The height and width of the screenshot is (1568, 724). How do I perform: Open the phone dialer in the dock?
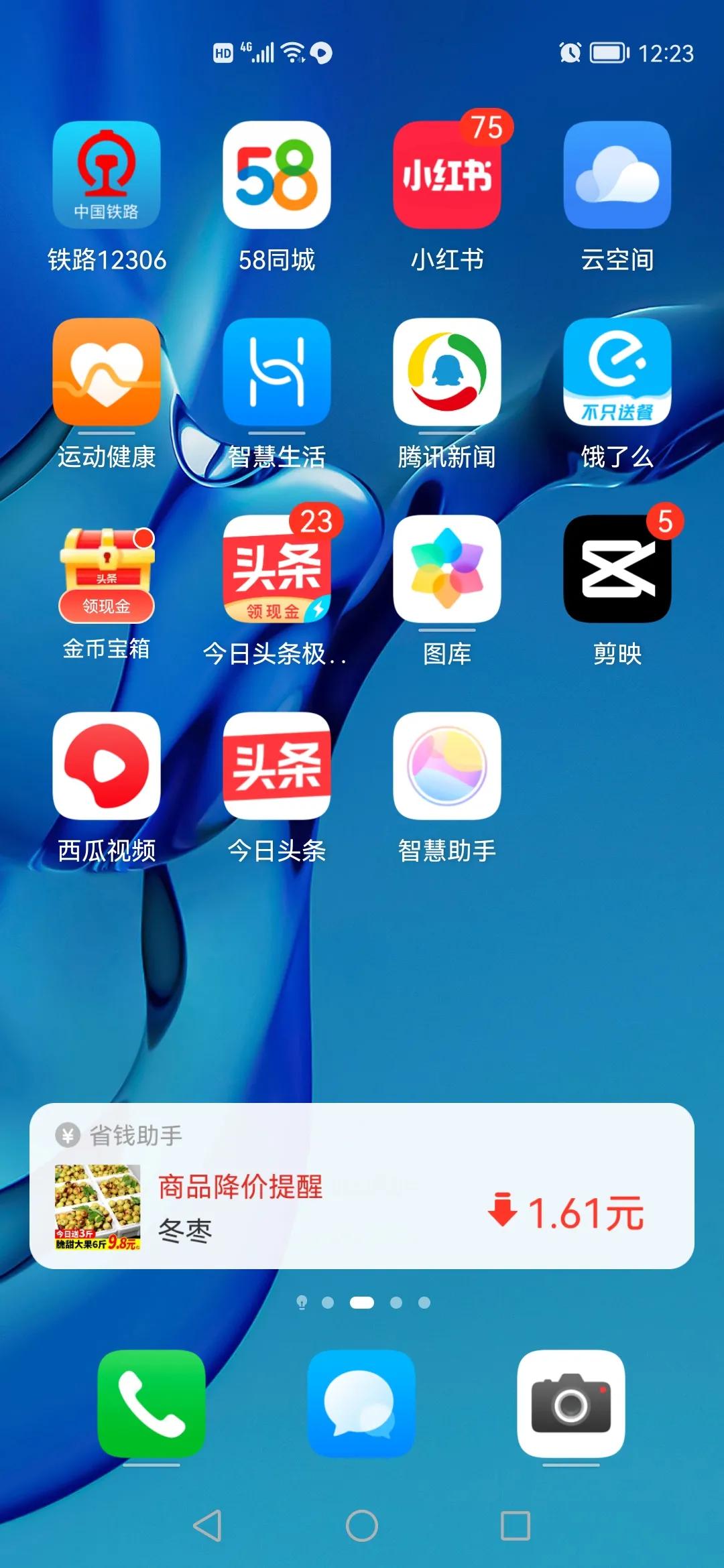(152, 1404)
